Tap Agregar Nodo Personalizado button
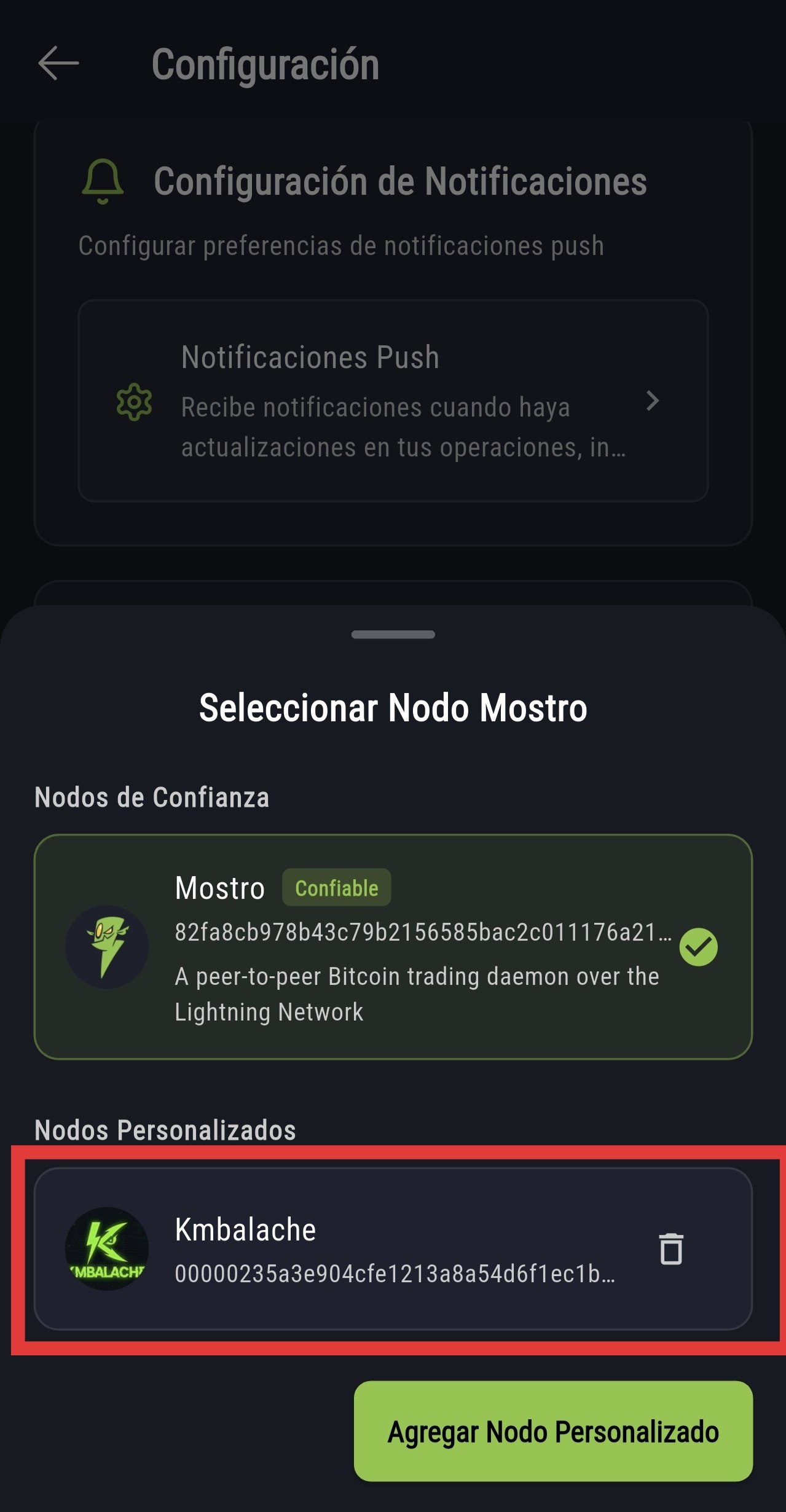Viewport: 786px width, 1512px height. (553, 1431)
